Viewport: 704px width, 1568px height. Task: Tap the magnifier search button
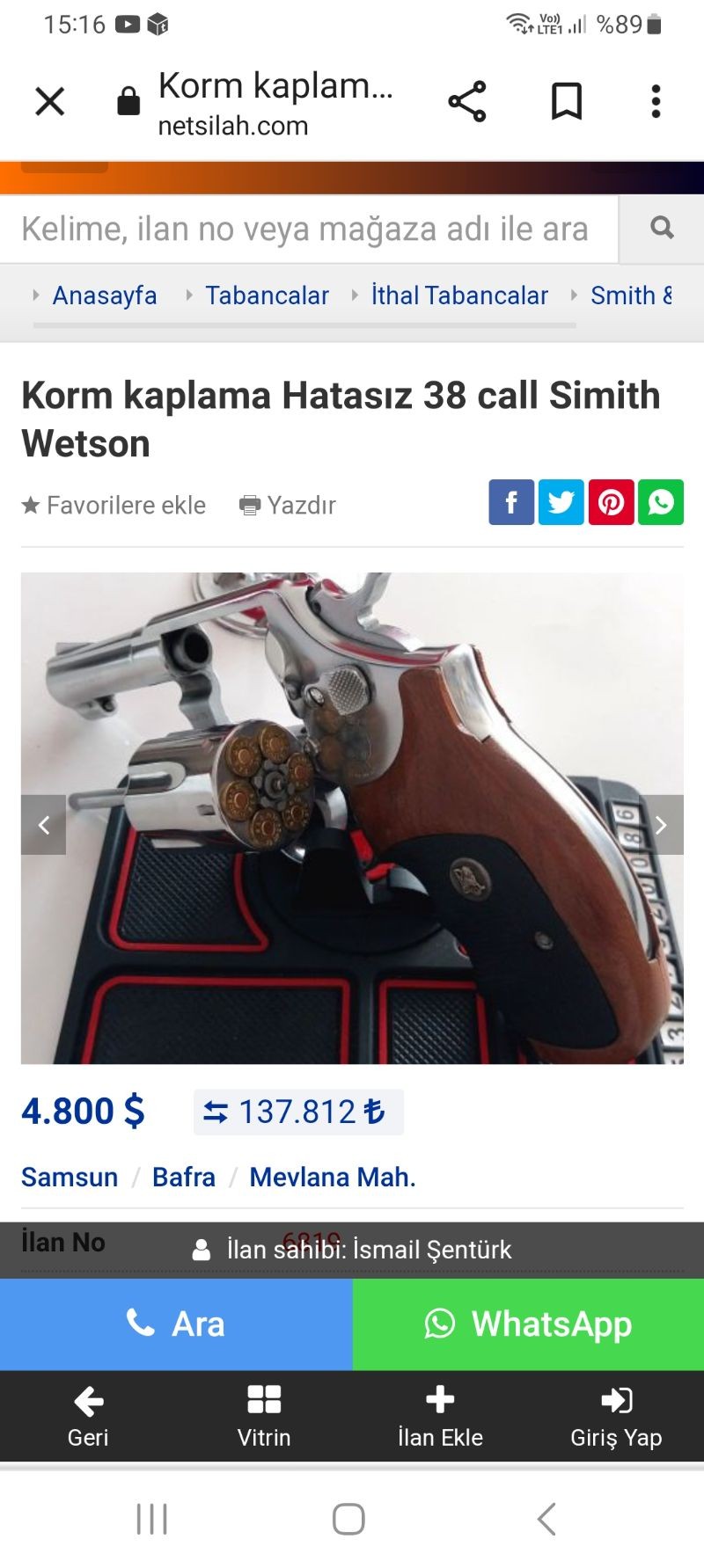coord(662,229)
